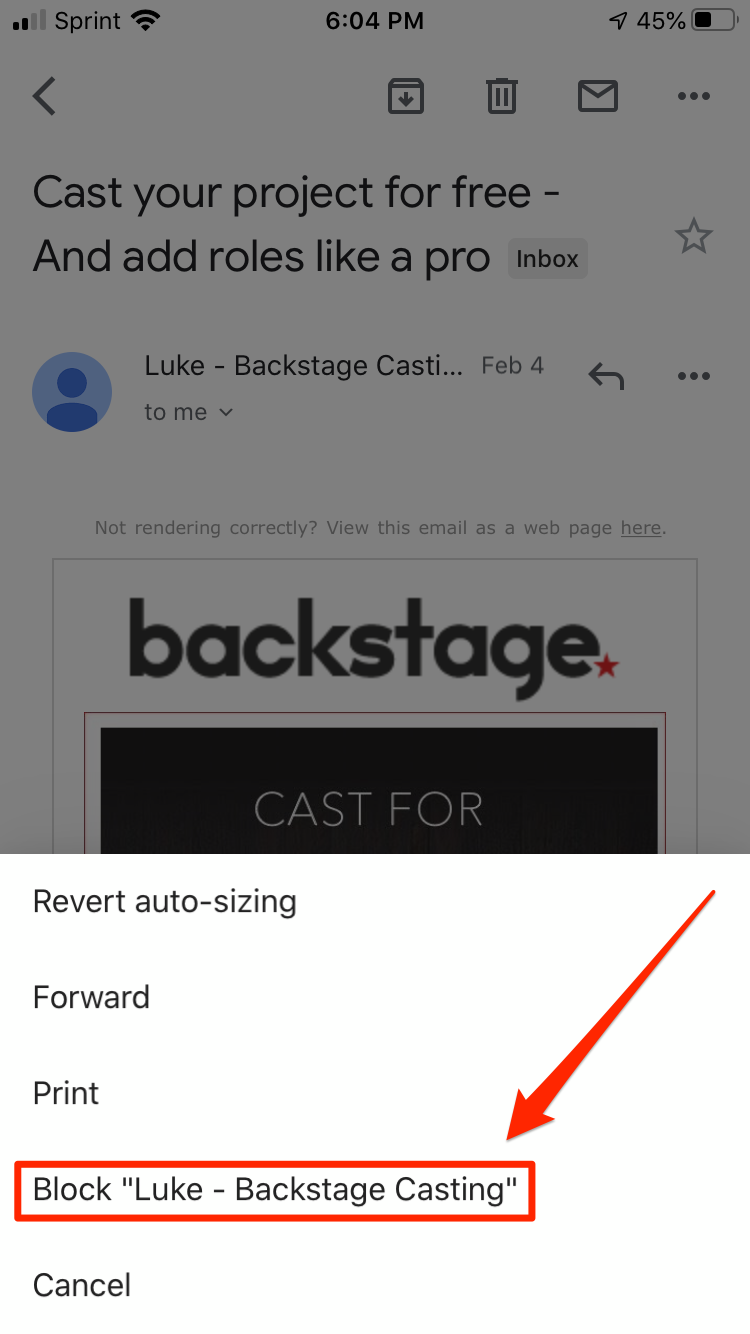Viewport: 750px width, 1334px height.
Task: Mark the email unread via envelope icon
Action: point(598,96)
